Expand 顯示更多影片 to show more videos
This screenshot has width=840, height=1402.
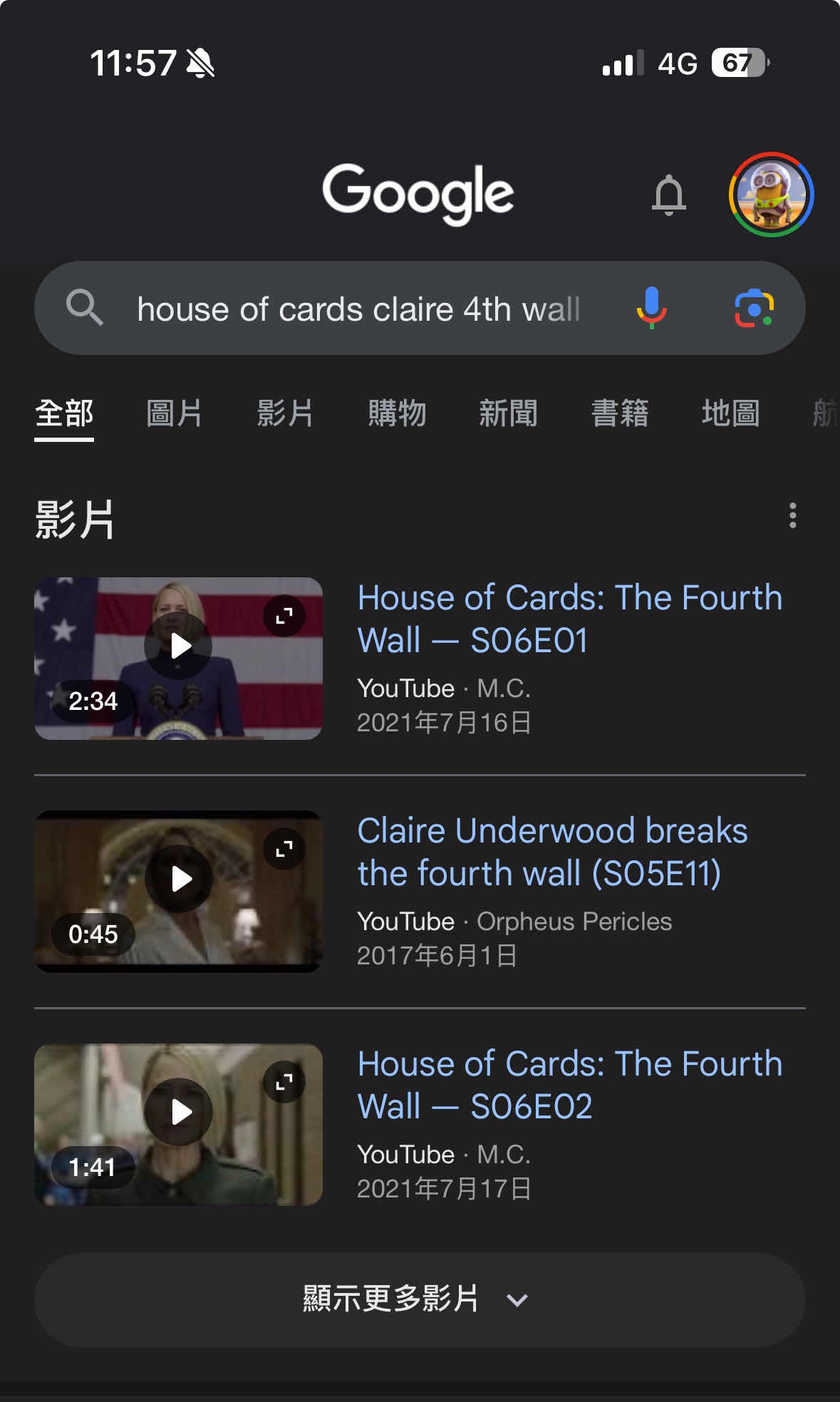420,1299
